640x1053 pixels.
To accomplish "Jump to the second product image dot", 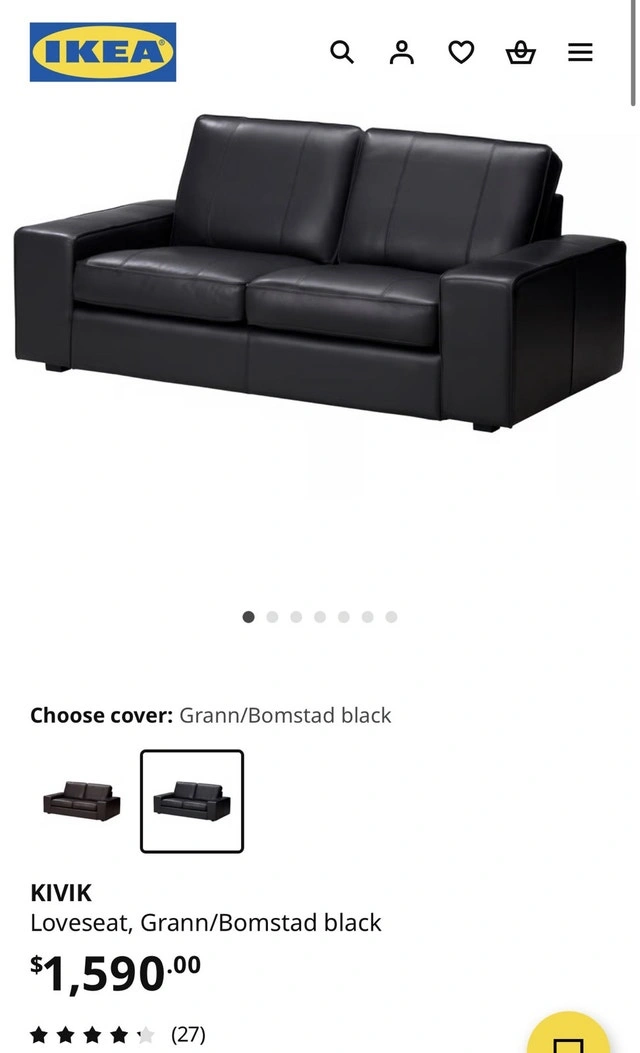I will point(272,617).
